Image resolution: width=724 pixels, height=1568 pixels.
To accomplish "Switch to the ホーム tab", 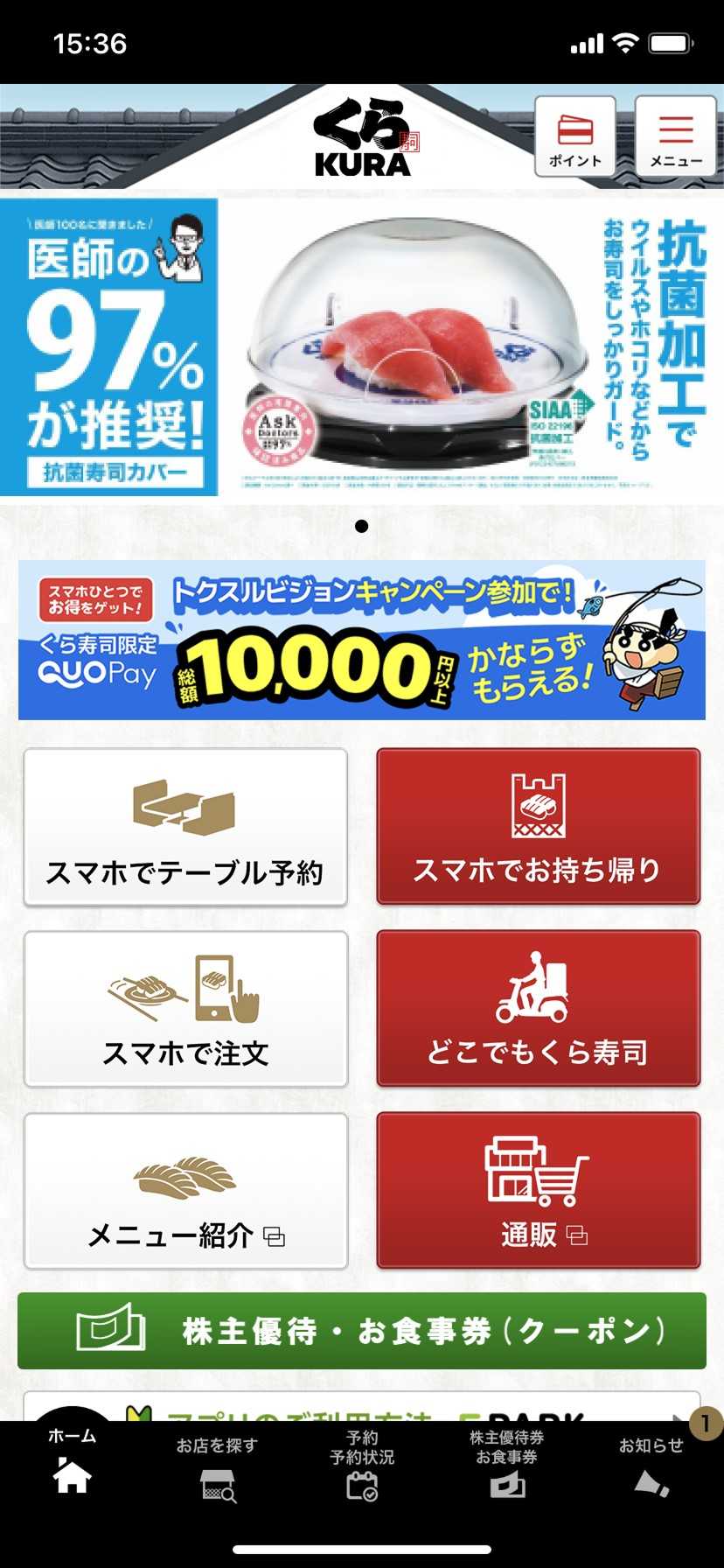I will click(72, 1464).
